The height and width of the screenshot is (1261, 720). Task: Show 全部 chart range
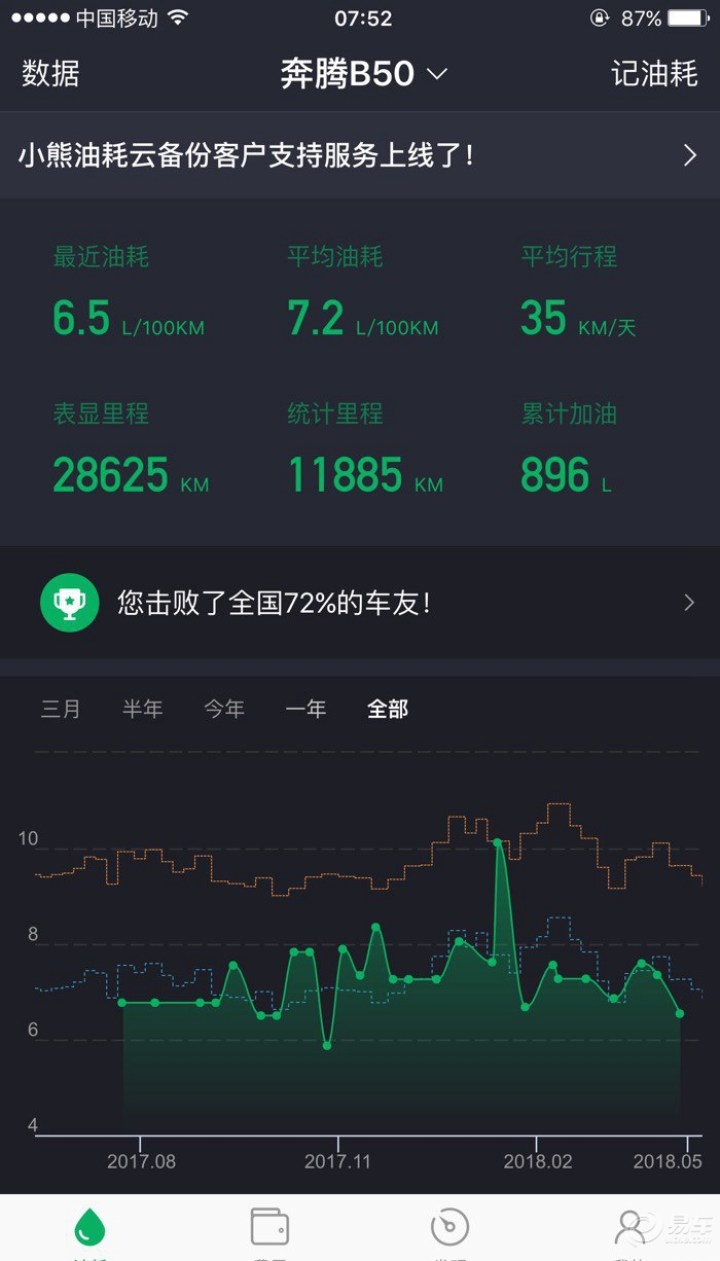[x=388, y=709]
